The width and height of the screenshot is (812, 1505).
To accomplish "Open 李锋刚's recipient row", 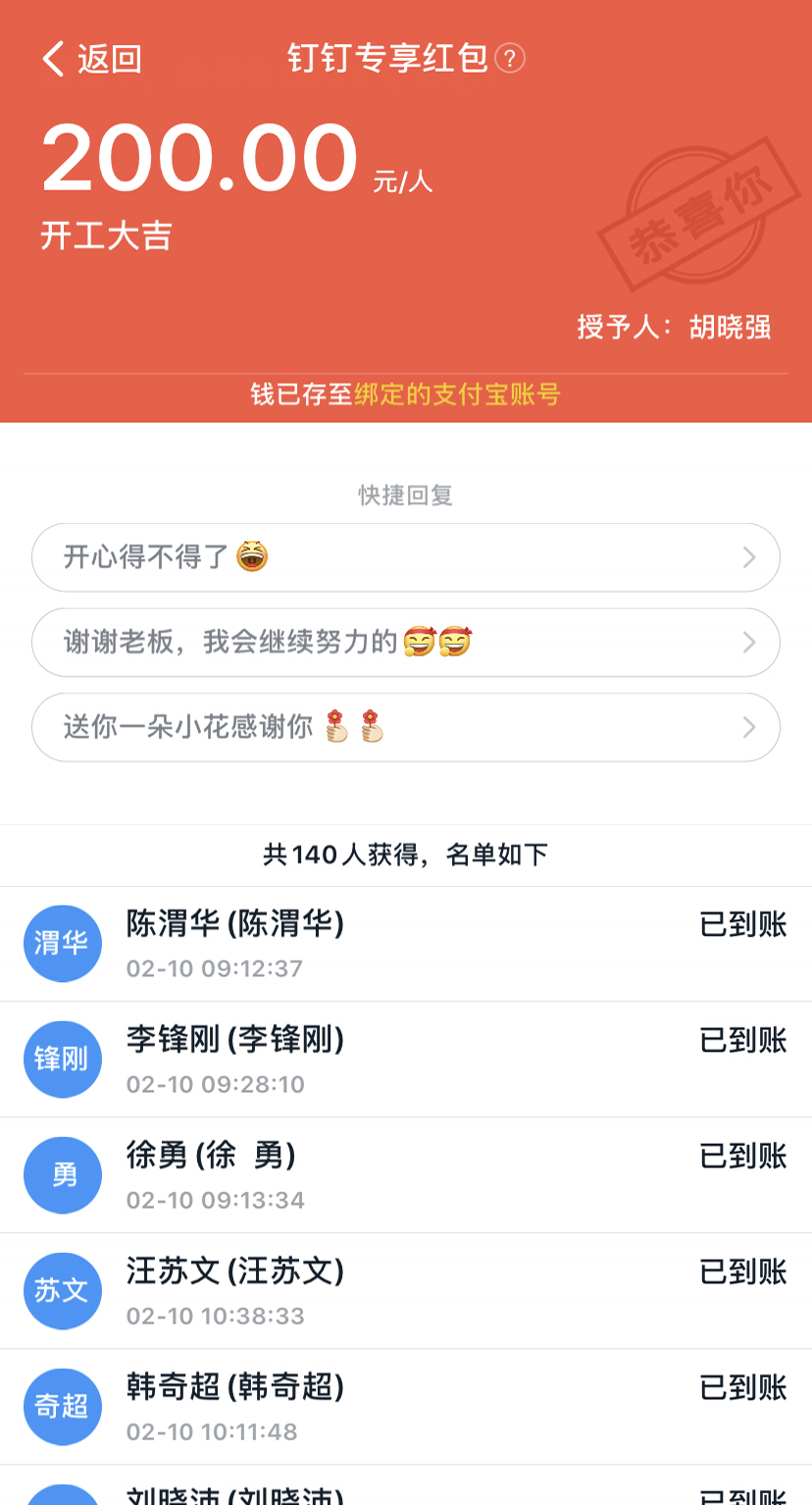I will (x=405, y=1060).
